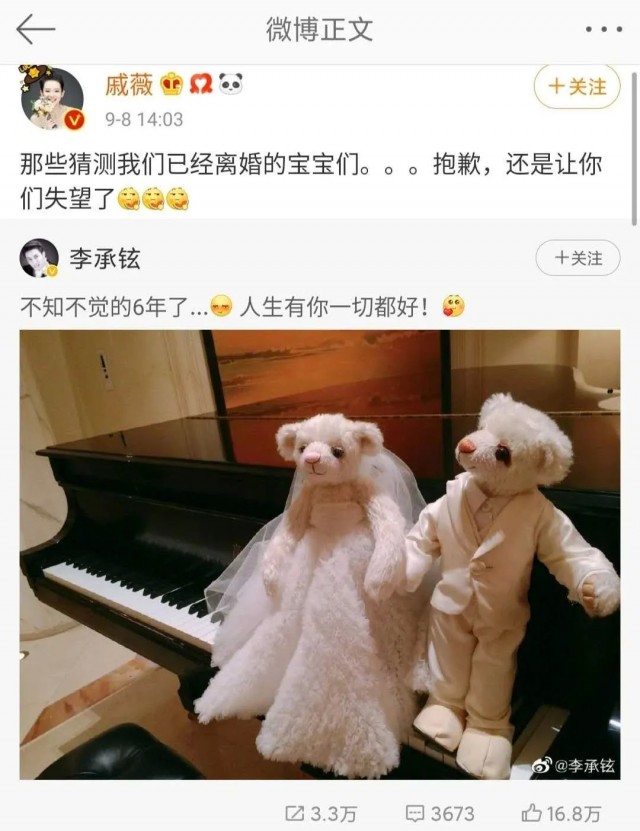
Task: Repost this Weibo post (3.3万)
Action: tap(322, 813)
